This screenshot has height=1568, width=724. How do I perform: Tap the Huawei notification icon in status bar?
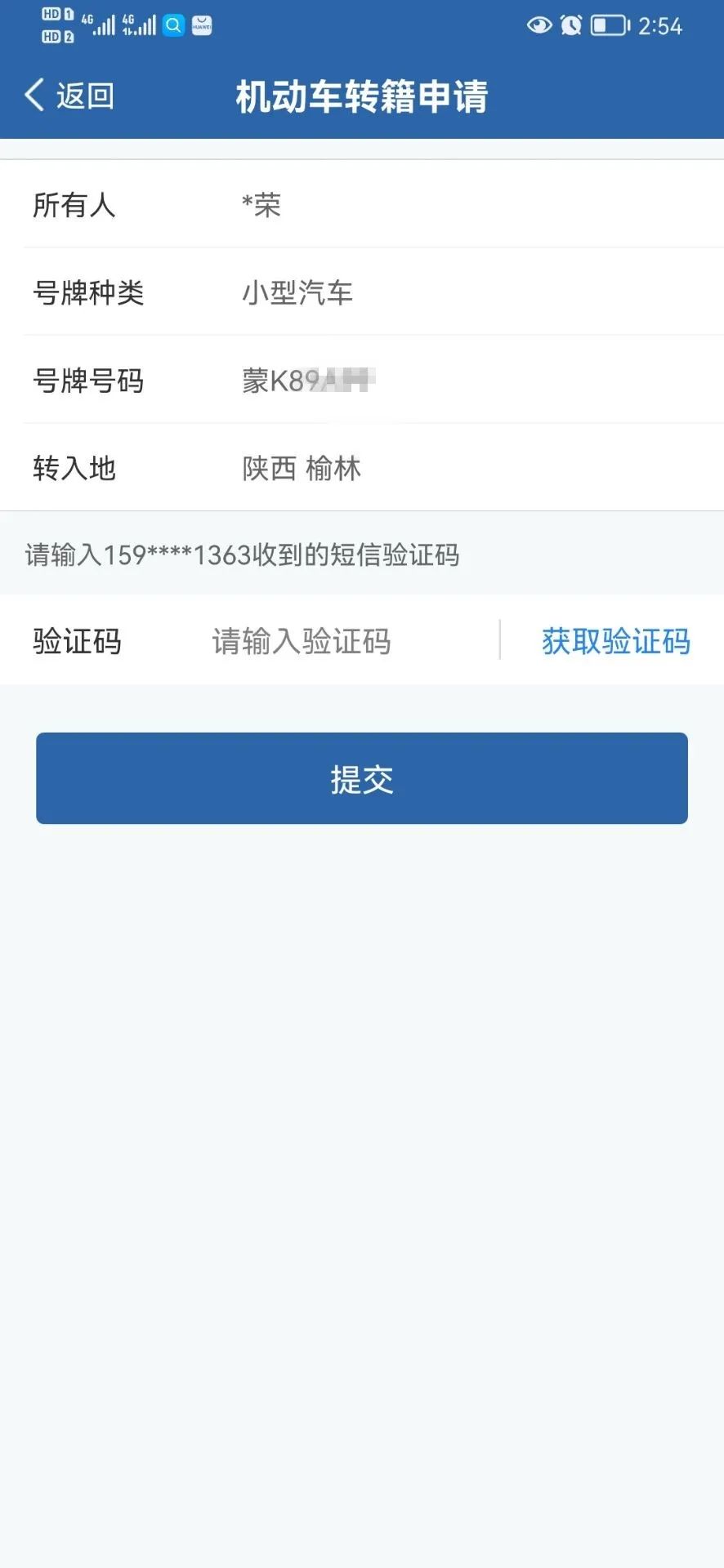click(x=201, y=25)
